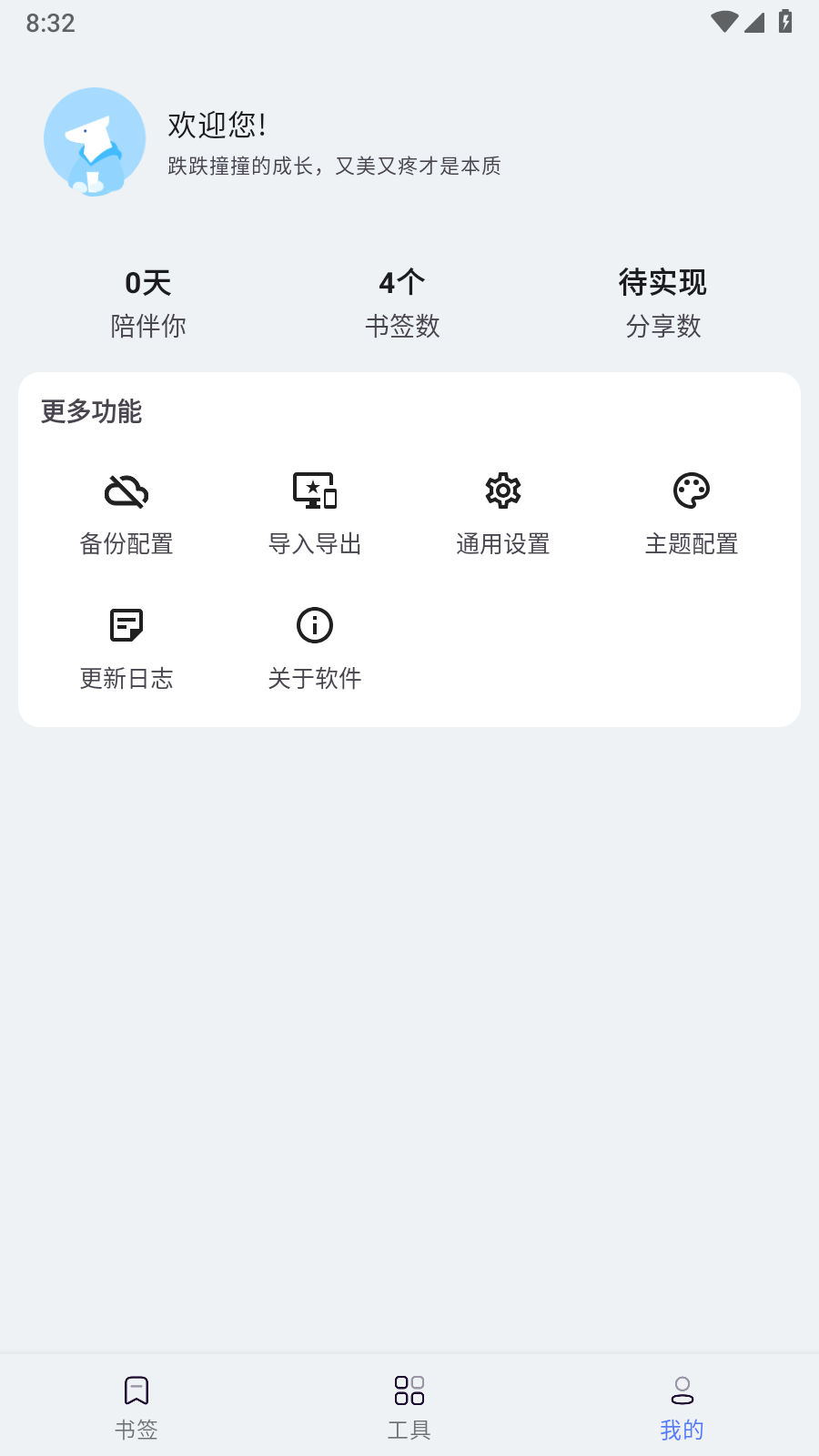View the 更新日志 changelog
The image size is (819, 1456).
pyautogui.click(x=126, y=648)
